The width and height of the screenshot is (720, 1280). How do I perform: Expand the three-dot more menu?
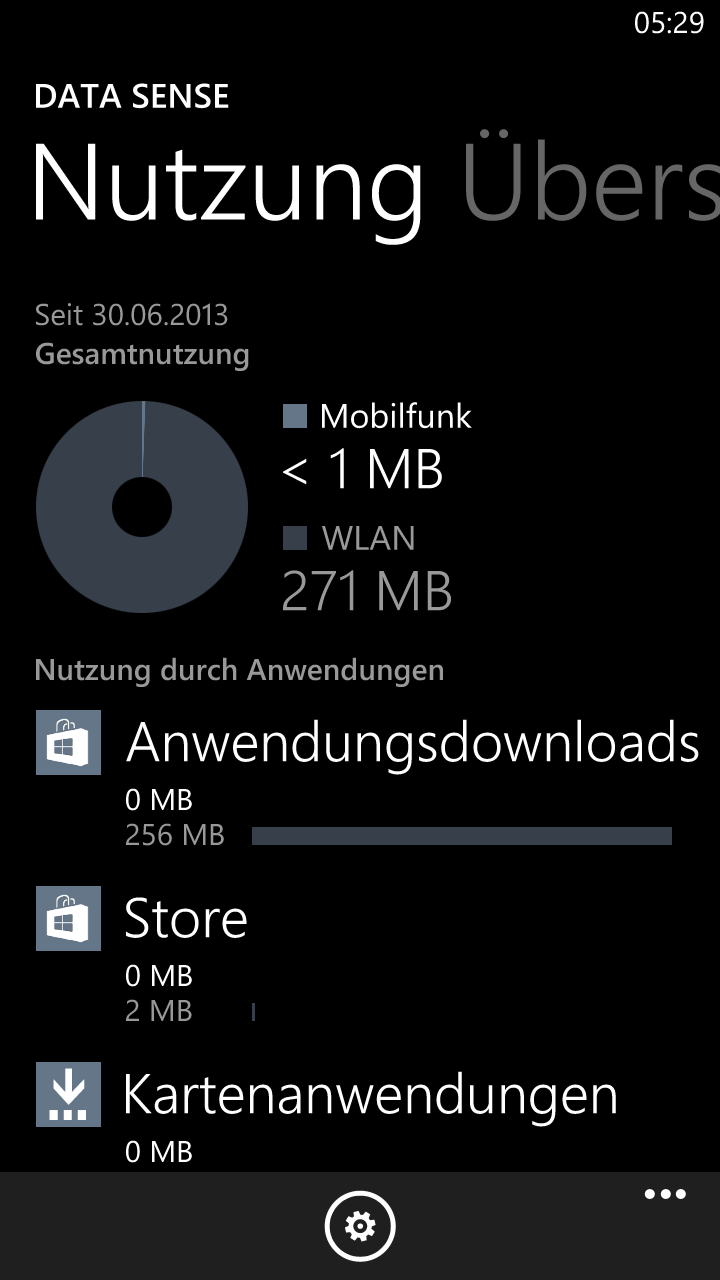point(665,1195)
